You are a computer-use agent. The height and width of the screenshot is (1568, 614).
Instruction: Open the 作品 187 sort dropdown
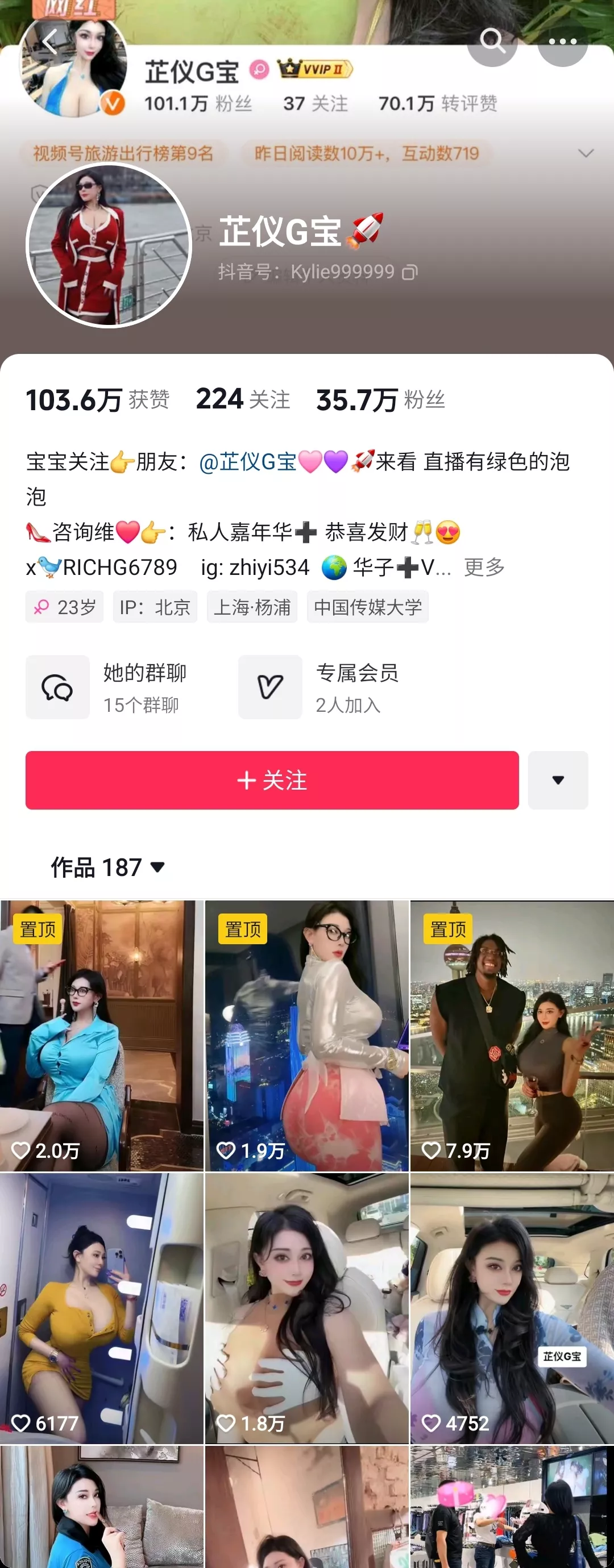(108, 867)
